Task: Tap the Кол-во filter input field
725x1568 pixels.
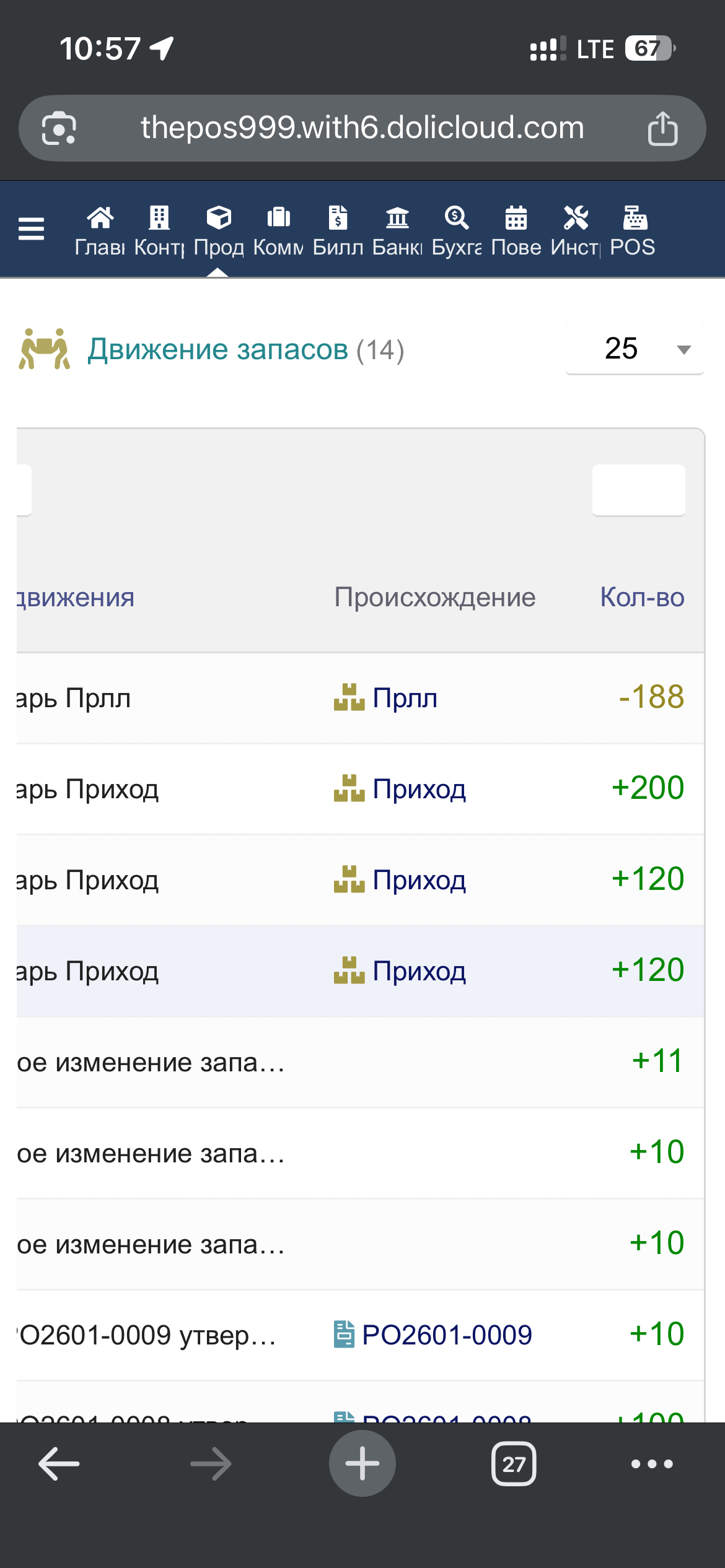Action: coord(638,490)
